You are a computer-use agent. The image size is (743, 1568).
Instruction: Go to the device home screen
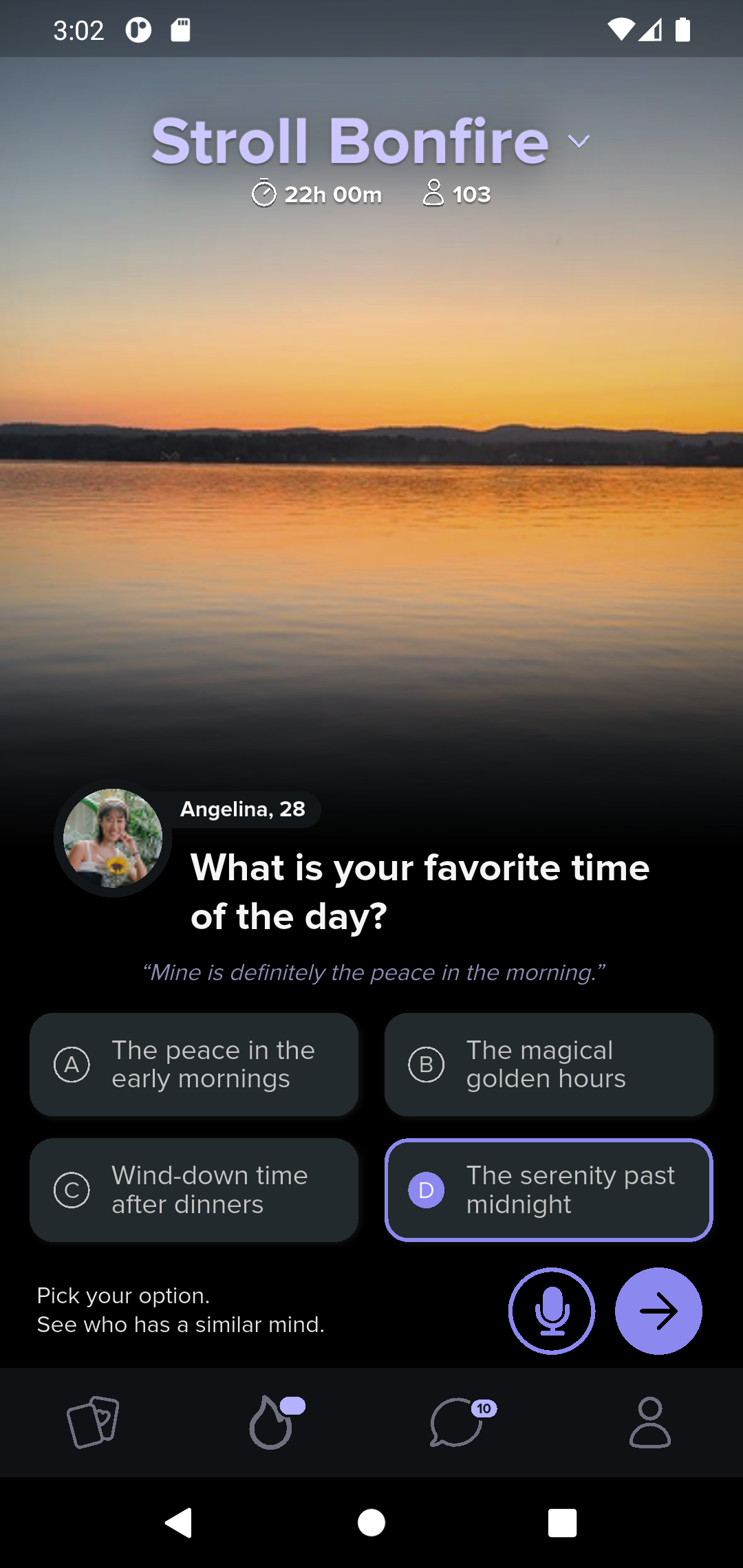(x=371, y=1523)
